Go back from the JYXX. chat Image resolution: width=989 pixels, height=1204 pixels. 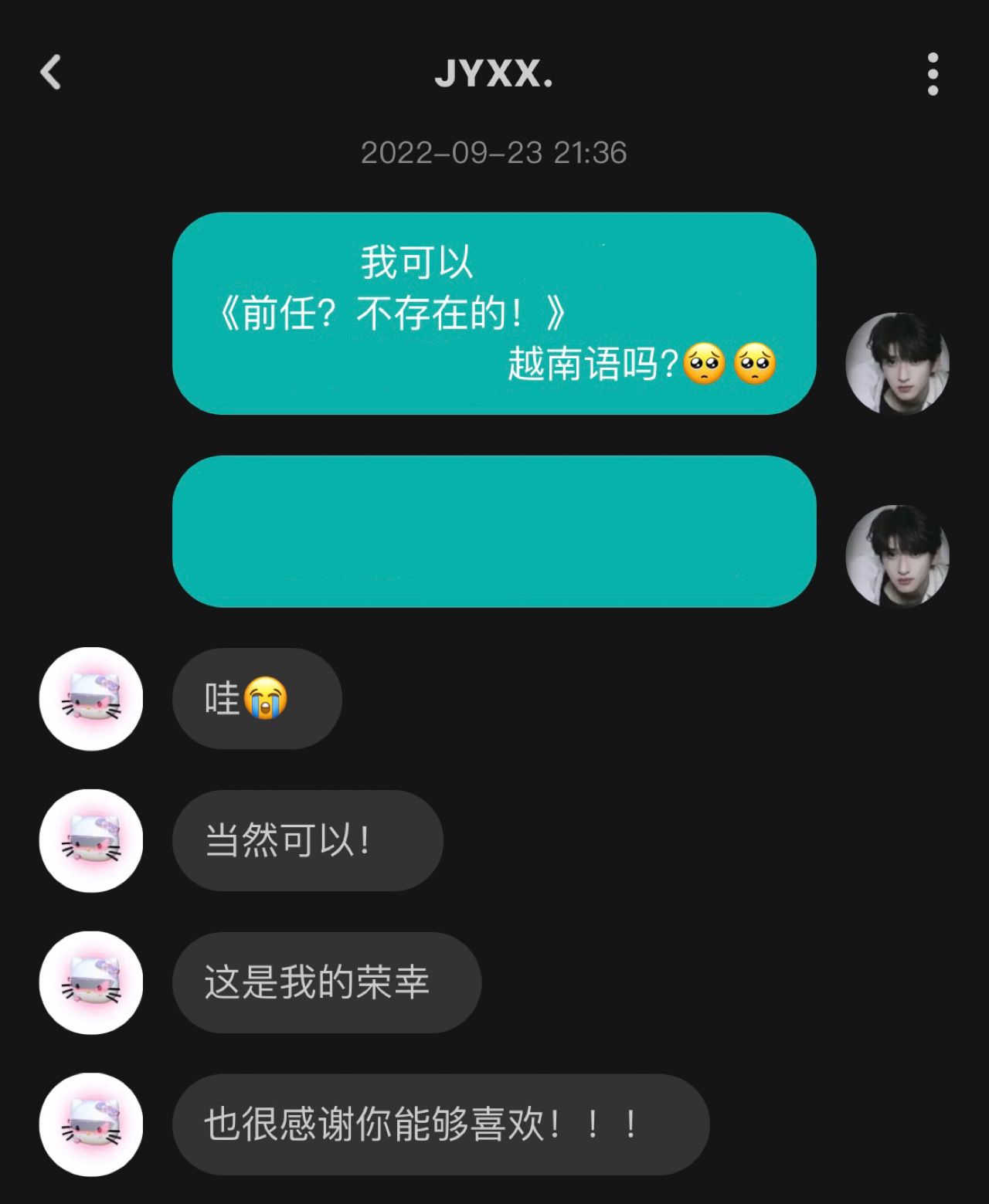pyautogui.click(x=51, y=73)
